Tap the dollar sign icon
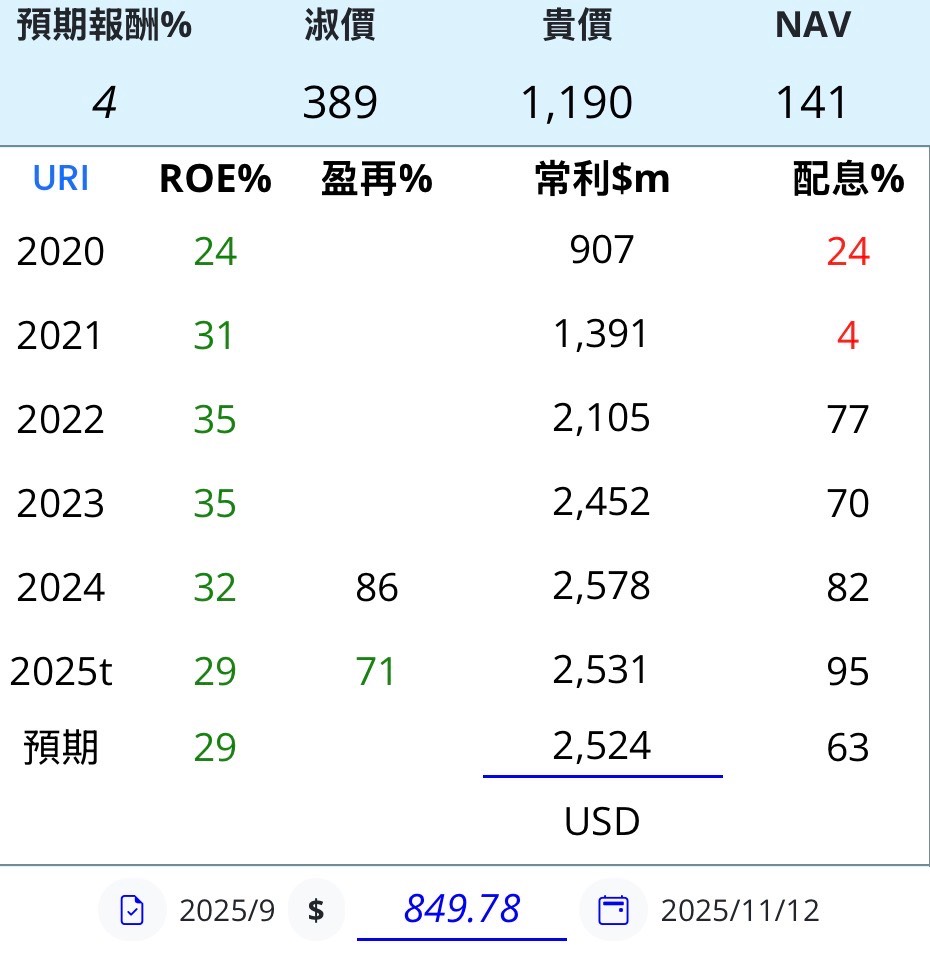930x960 pixels. [x=316, y=911]
